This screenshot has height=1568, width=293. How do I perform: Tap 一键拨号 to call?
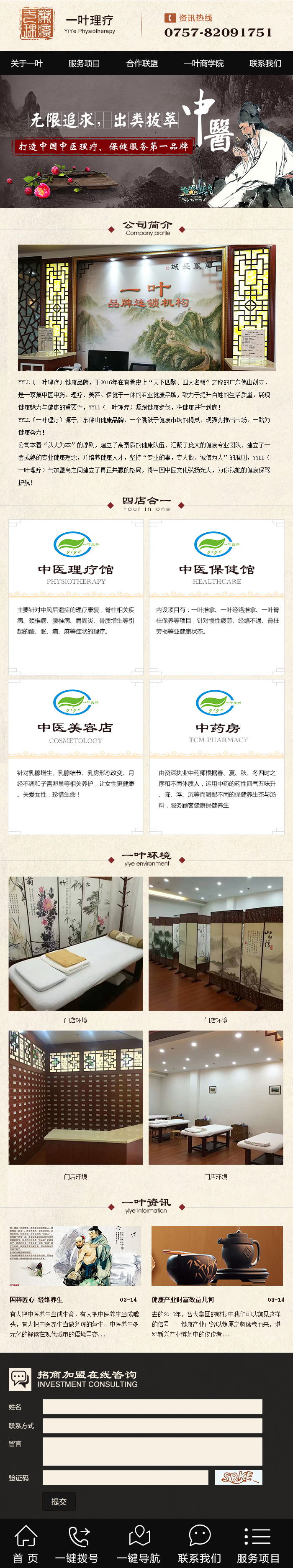[77, 1544]
